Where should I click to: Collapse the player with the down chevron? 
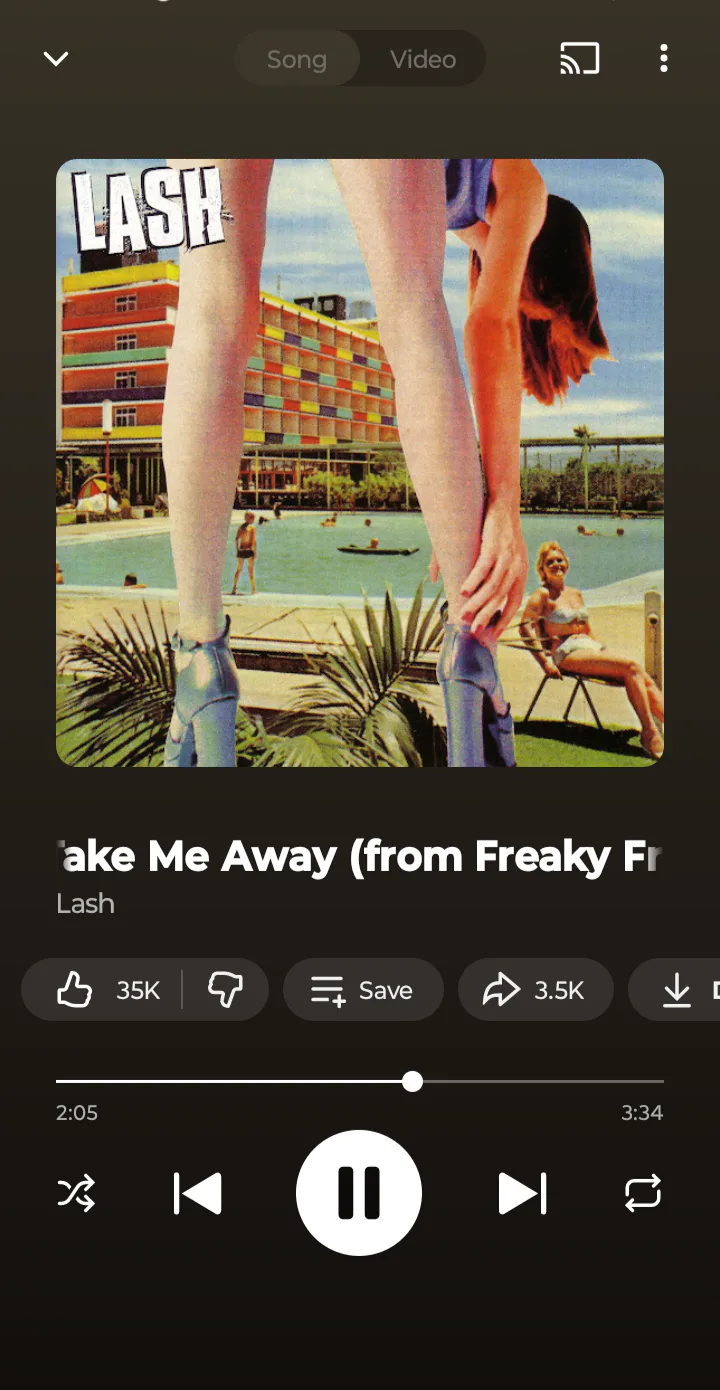click(x=56, y=59)
